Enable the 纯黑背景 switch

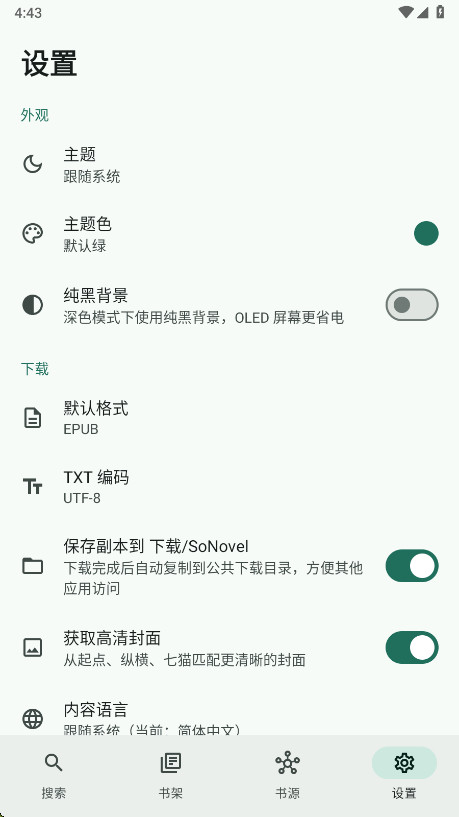(x=412, y=305)
